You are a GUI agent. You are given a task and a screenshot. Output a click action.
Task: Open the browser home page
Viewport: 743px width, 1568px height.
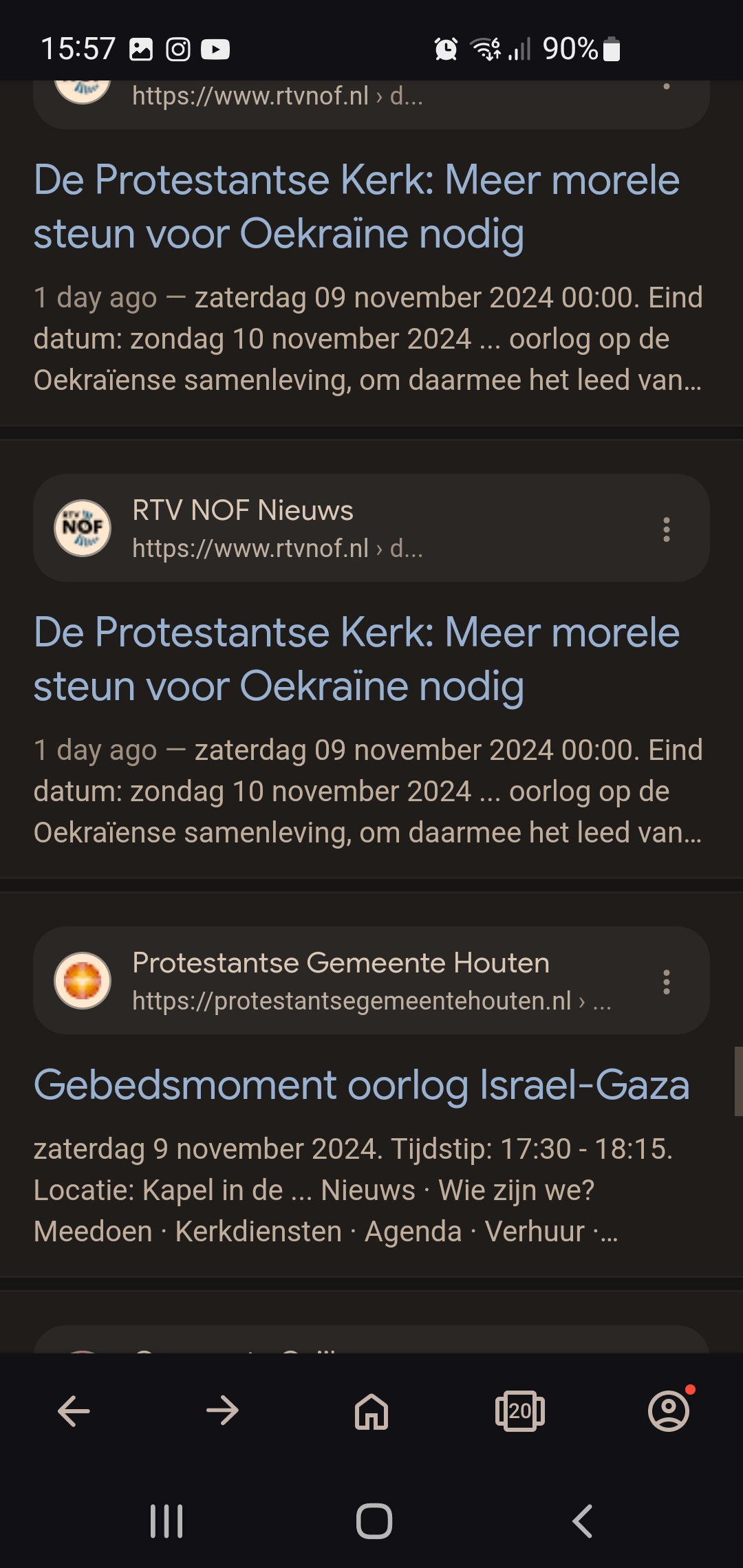[x=371, y=1411]
